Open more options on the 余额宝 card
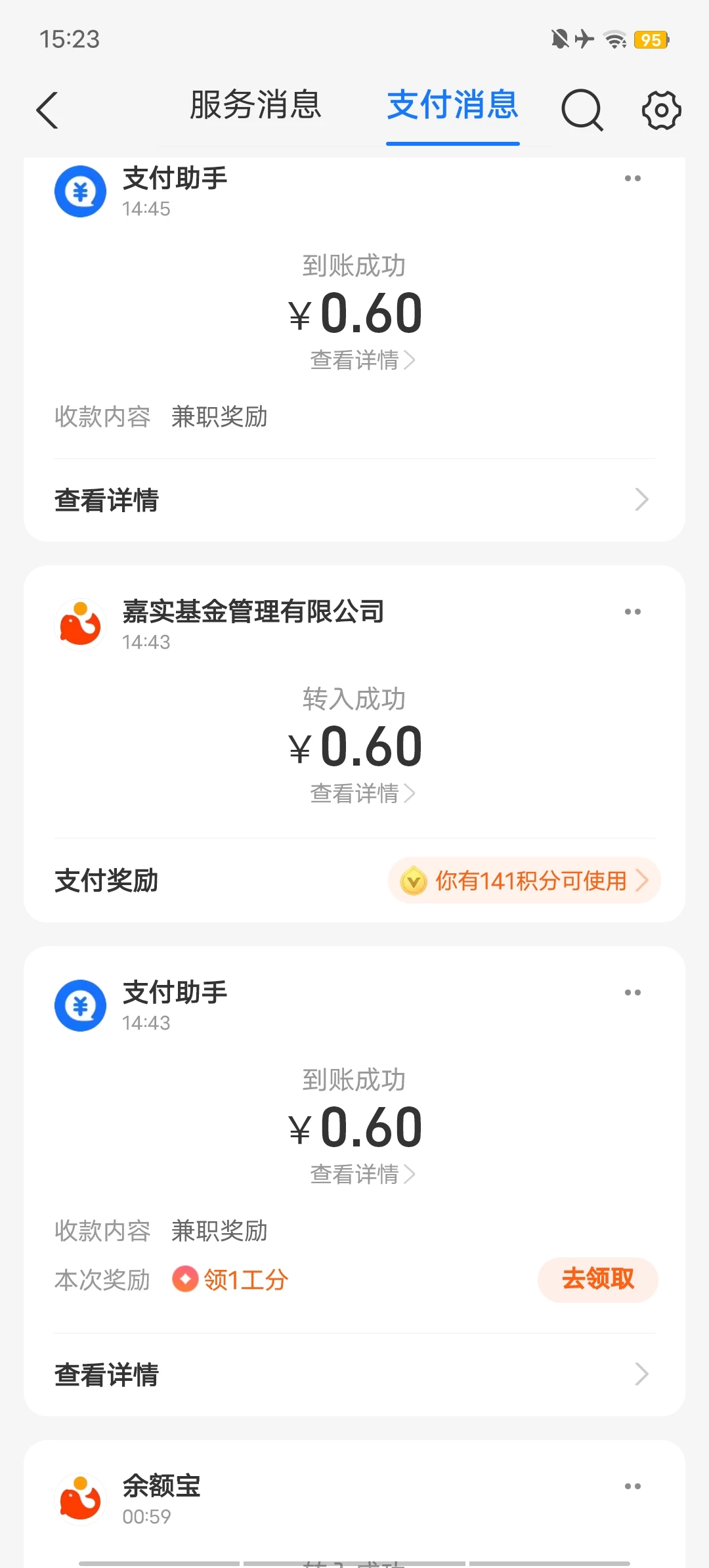This screenshot has height=1568, width=709. [632, 1487]
